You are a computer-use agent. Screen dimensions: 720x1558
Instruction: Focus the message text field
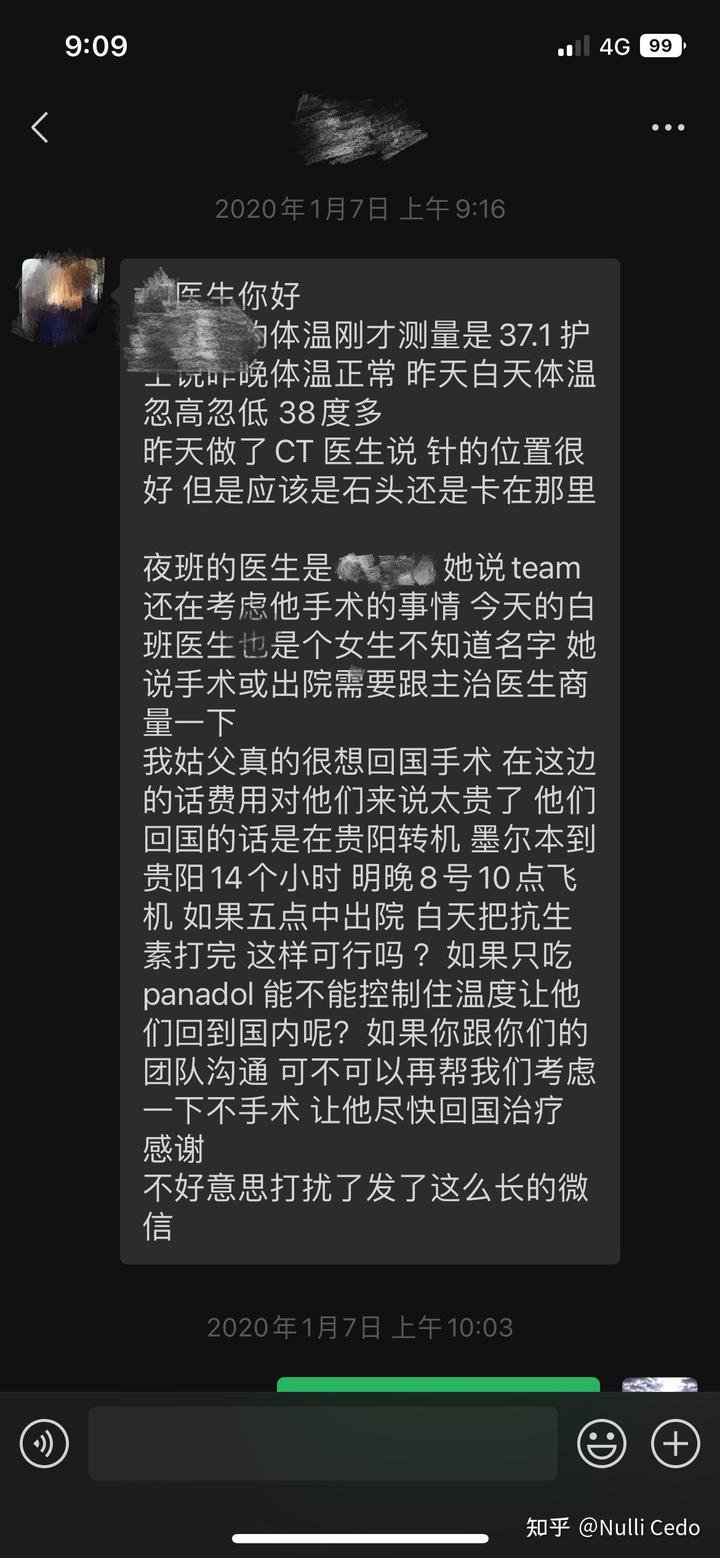[x=322, y=1443]
